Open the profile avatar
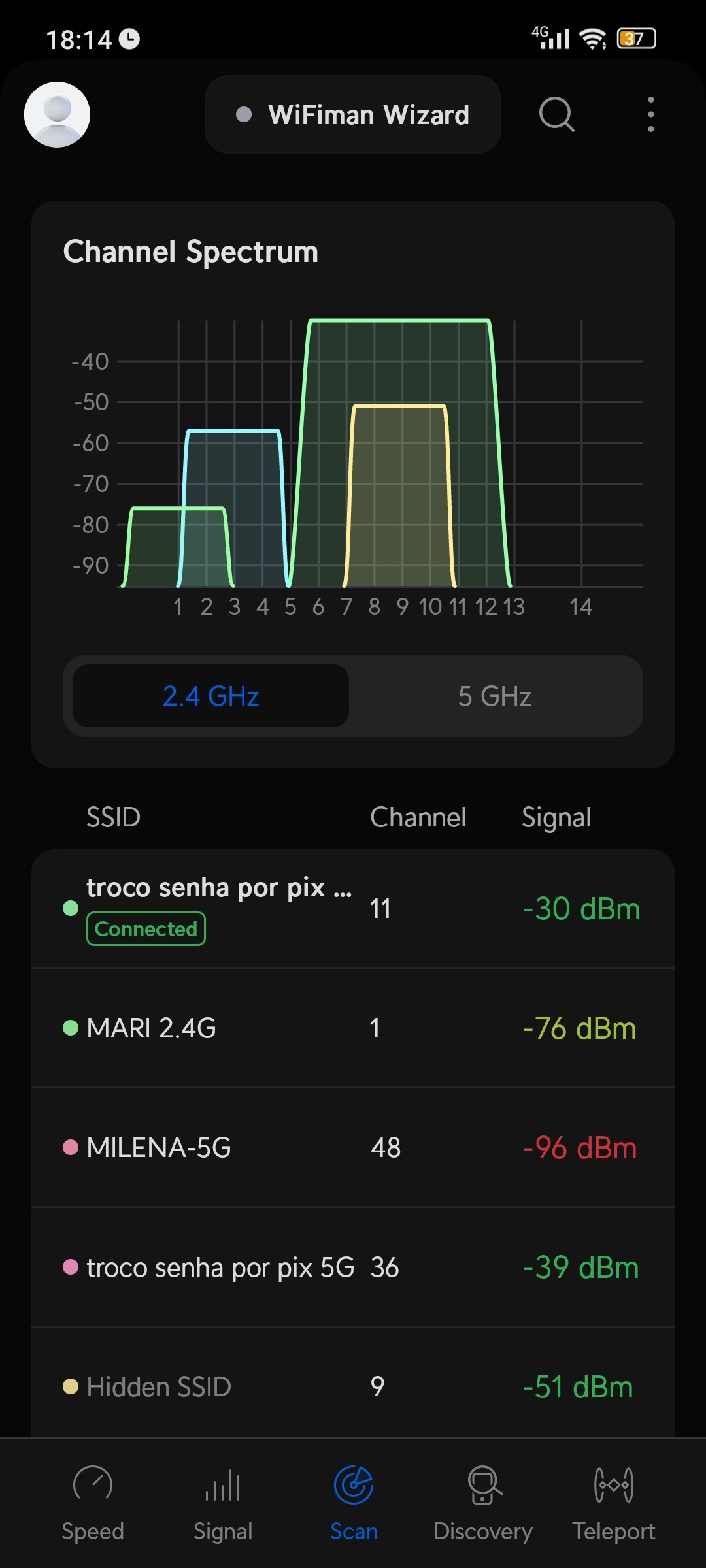Image resolution: width=706 pixels, height=1568 pixels. [x=57, y=114]
